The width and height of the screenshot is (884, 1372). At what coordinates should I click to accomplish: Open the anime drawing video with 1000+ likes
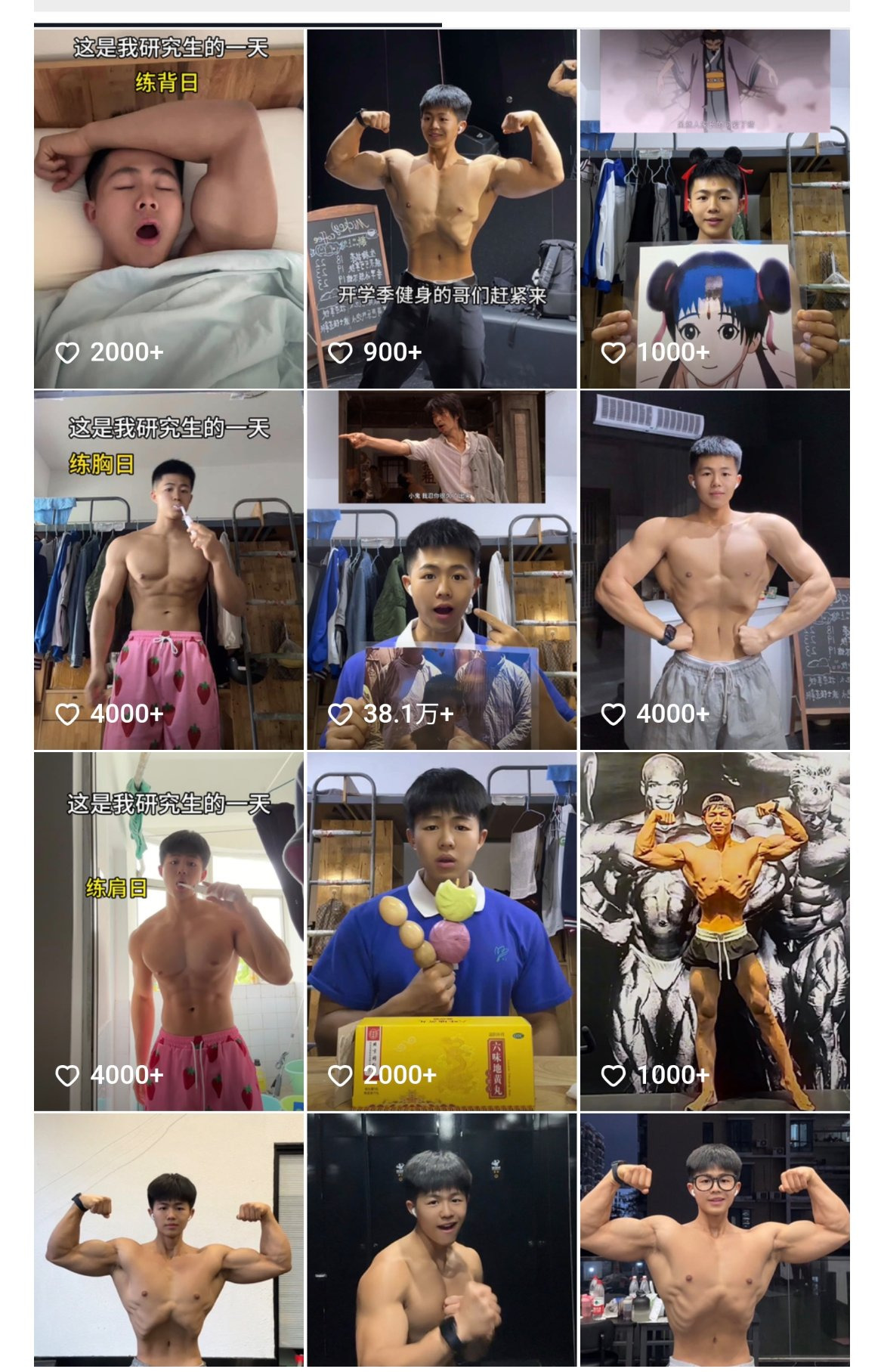tap(715, 209)
